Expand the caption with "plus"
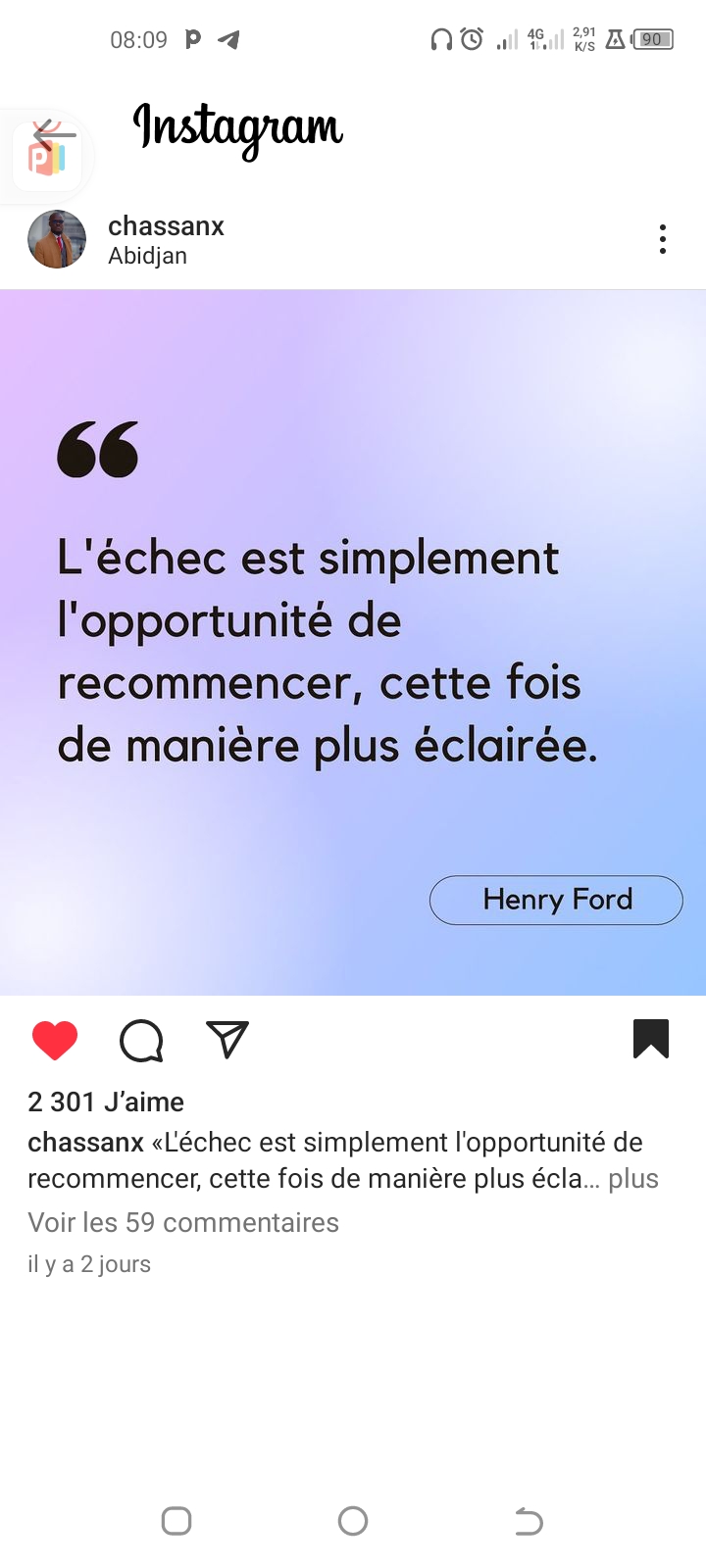The height and width of the screenshot is (1568, 706). [x=633, y=1179]
